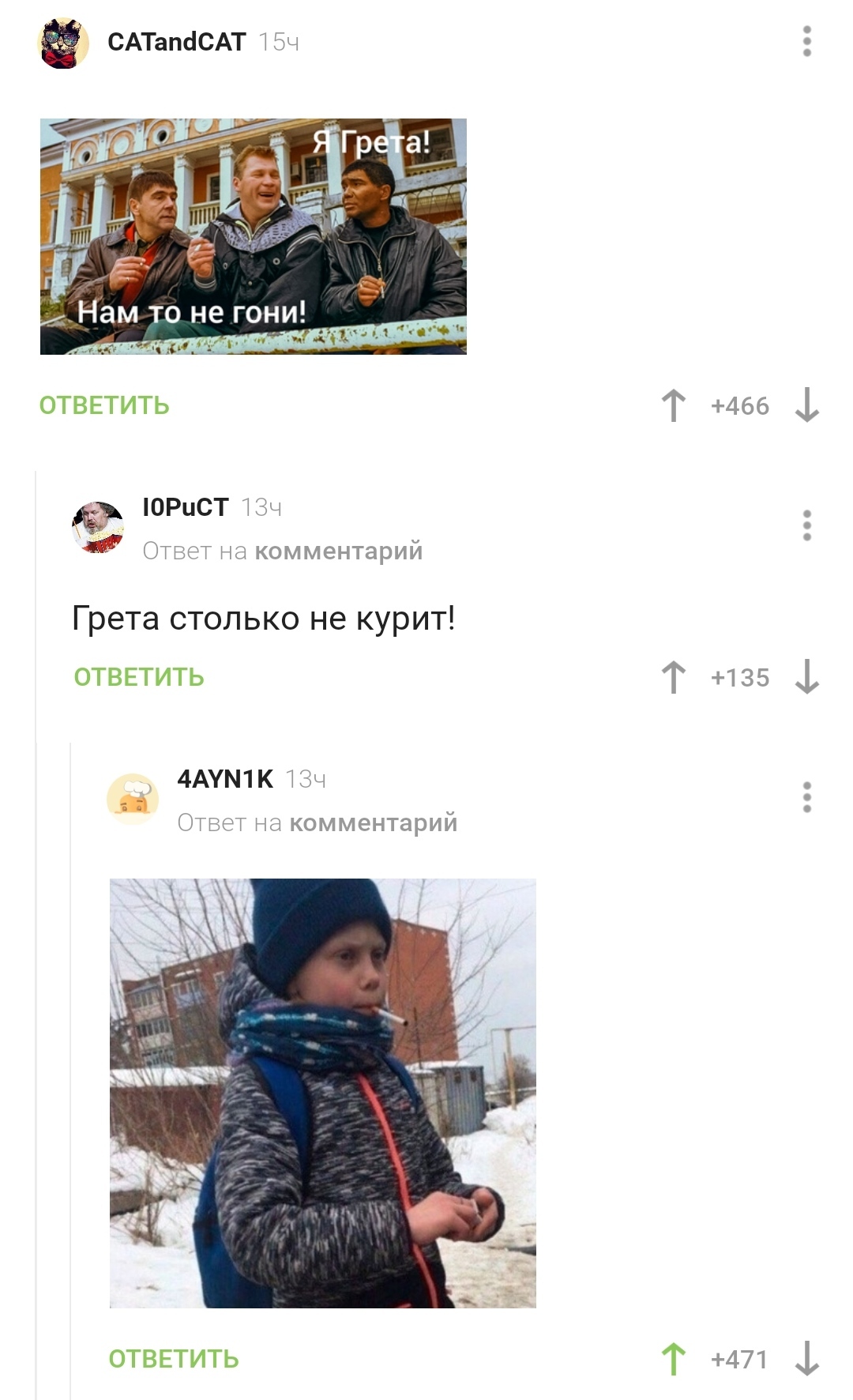
Task: Go to parent comment from I0PuCT's reply
Action: 338,551
